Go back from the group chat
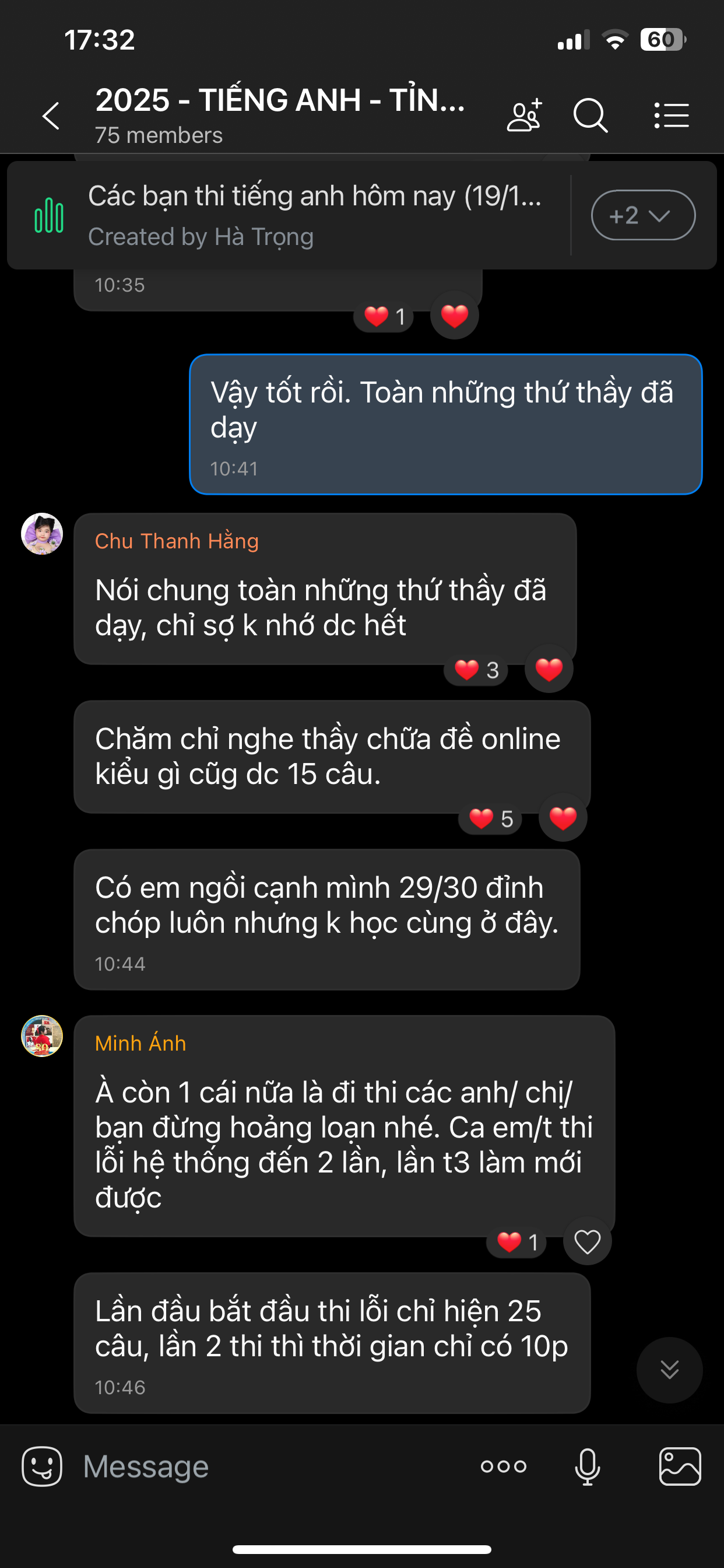This screenshot has width=724, height=1568. click(x=51, y=116)
